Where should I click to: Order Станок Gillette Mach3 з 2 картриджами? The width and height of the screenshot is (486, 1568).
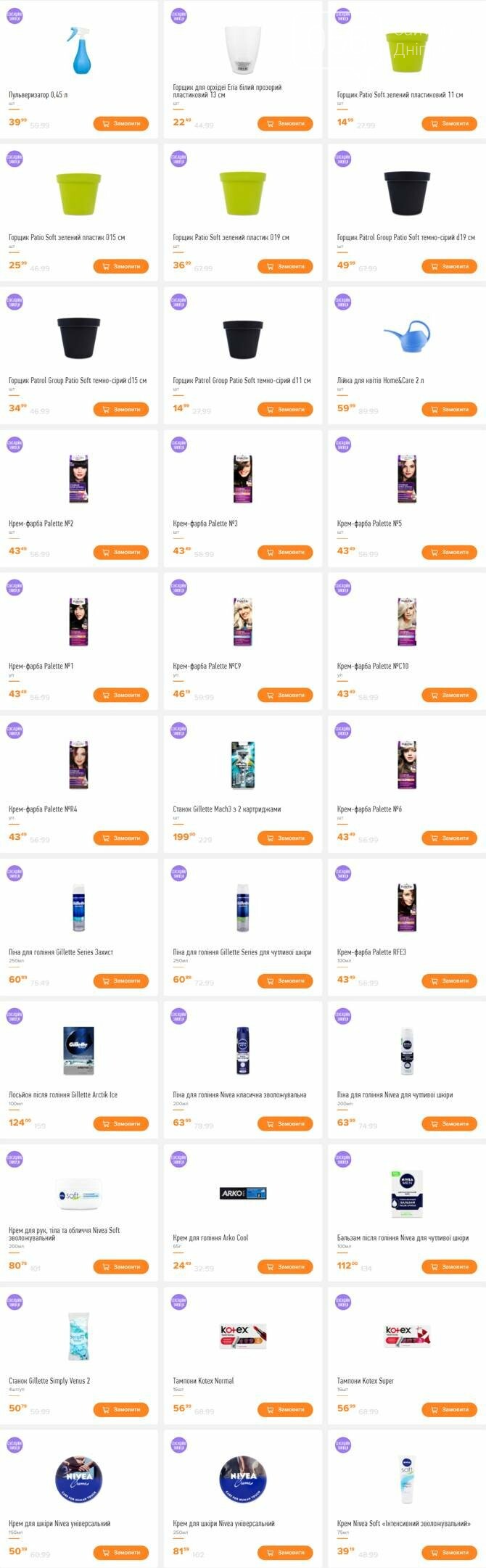(x=284, y=838)
